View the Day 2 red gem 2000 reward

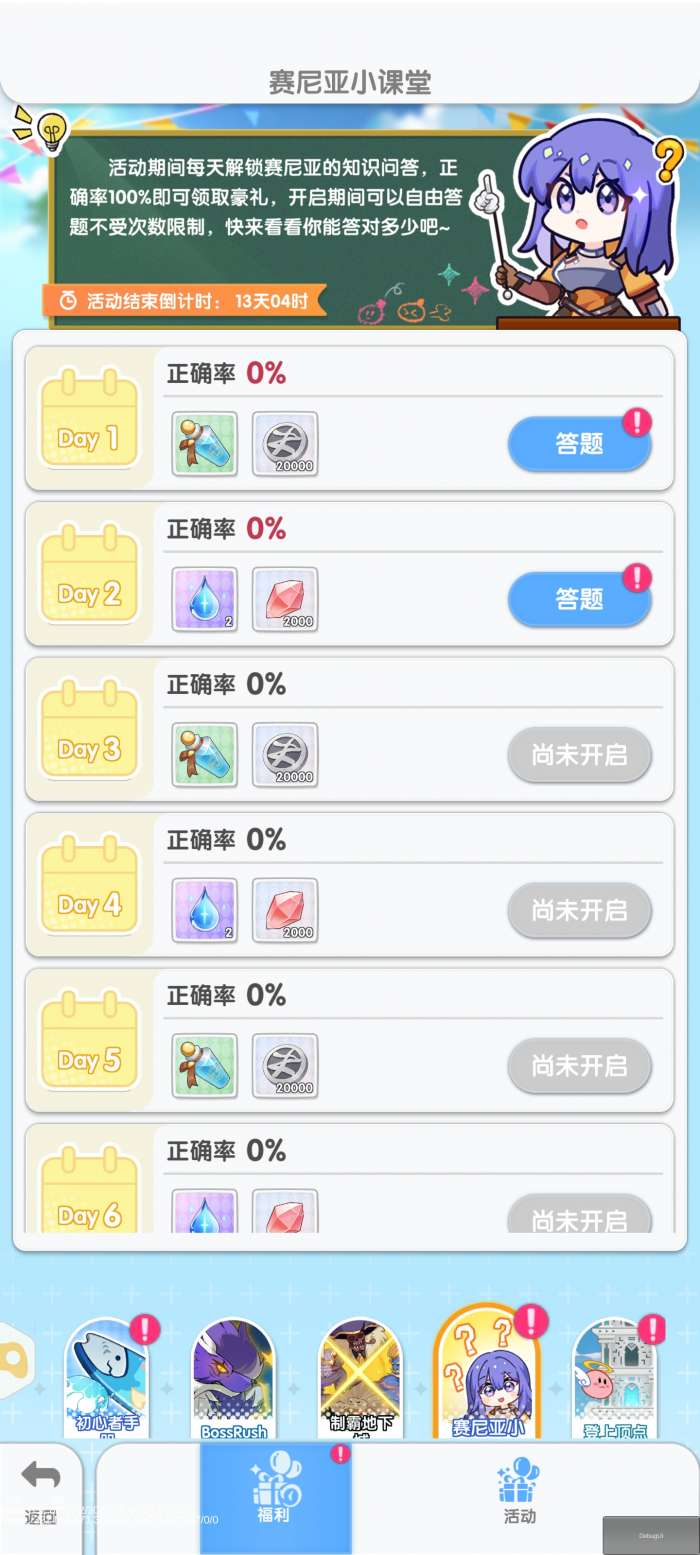(285, 599)
